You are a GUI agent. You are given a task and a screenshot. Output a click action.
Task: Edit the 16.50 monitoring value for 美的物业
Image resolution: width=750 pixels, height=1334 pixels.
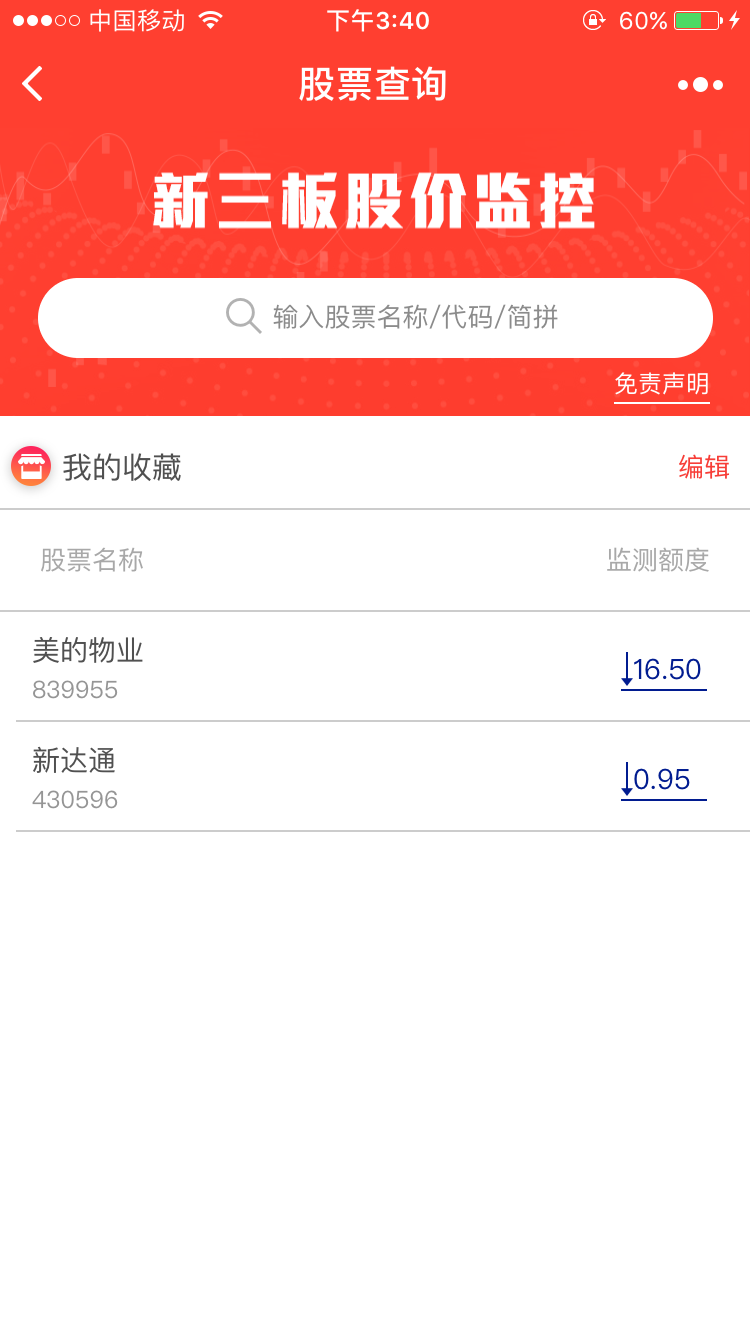pyautogui.click(x=664, y=670)
